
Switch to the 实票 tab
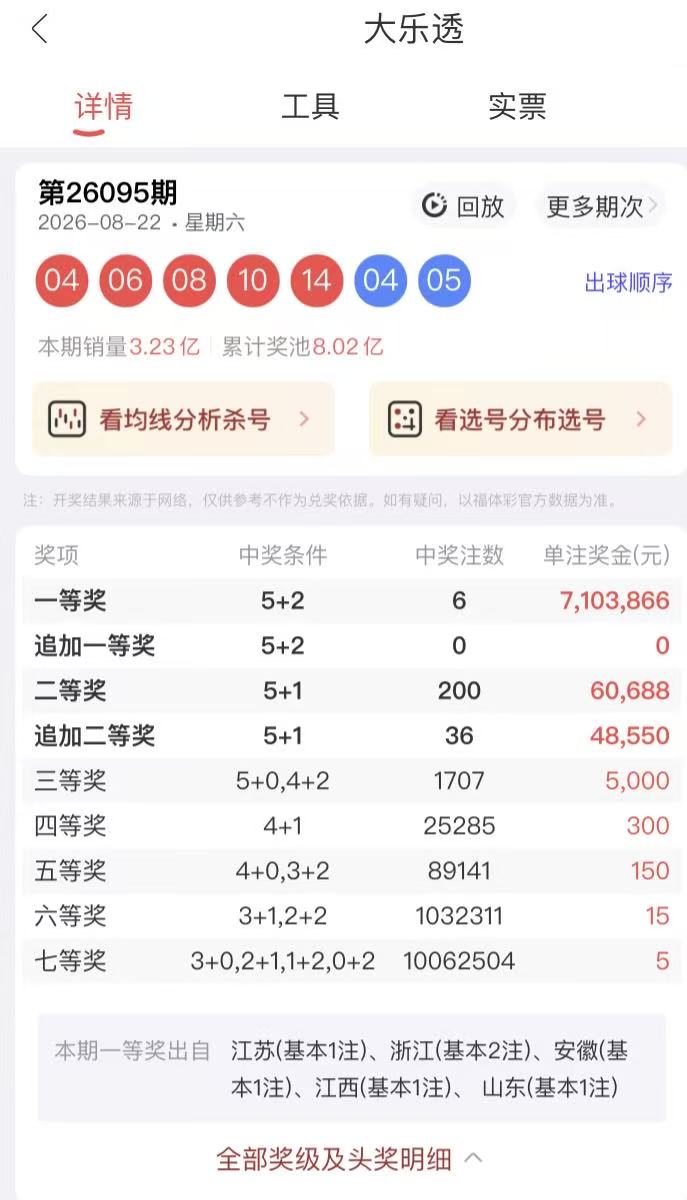click(517, 106)
